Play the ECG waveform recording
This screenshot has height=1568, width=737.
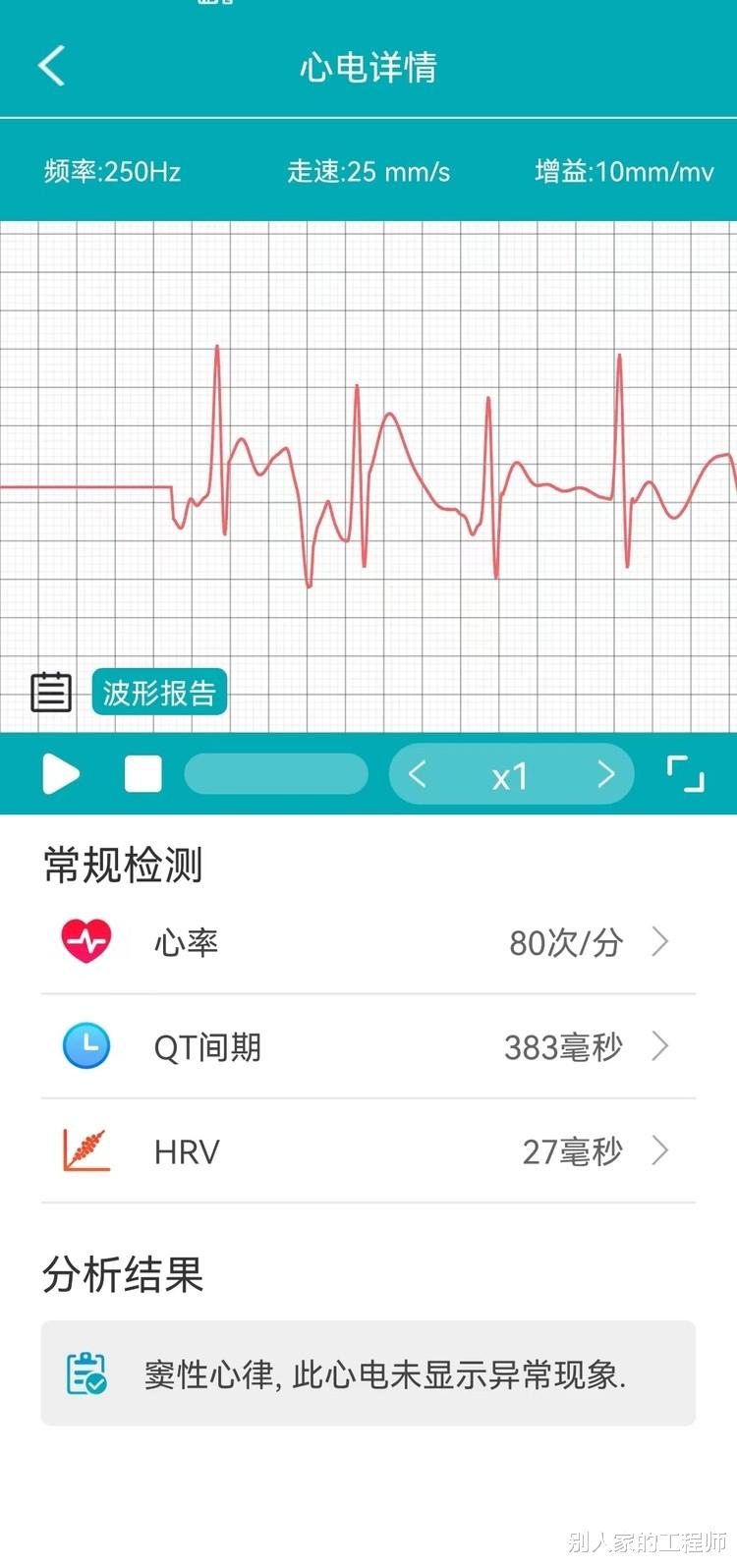point(61,774)
